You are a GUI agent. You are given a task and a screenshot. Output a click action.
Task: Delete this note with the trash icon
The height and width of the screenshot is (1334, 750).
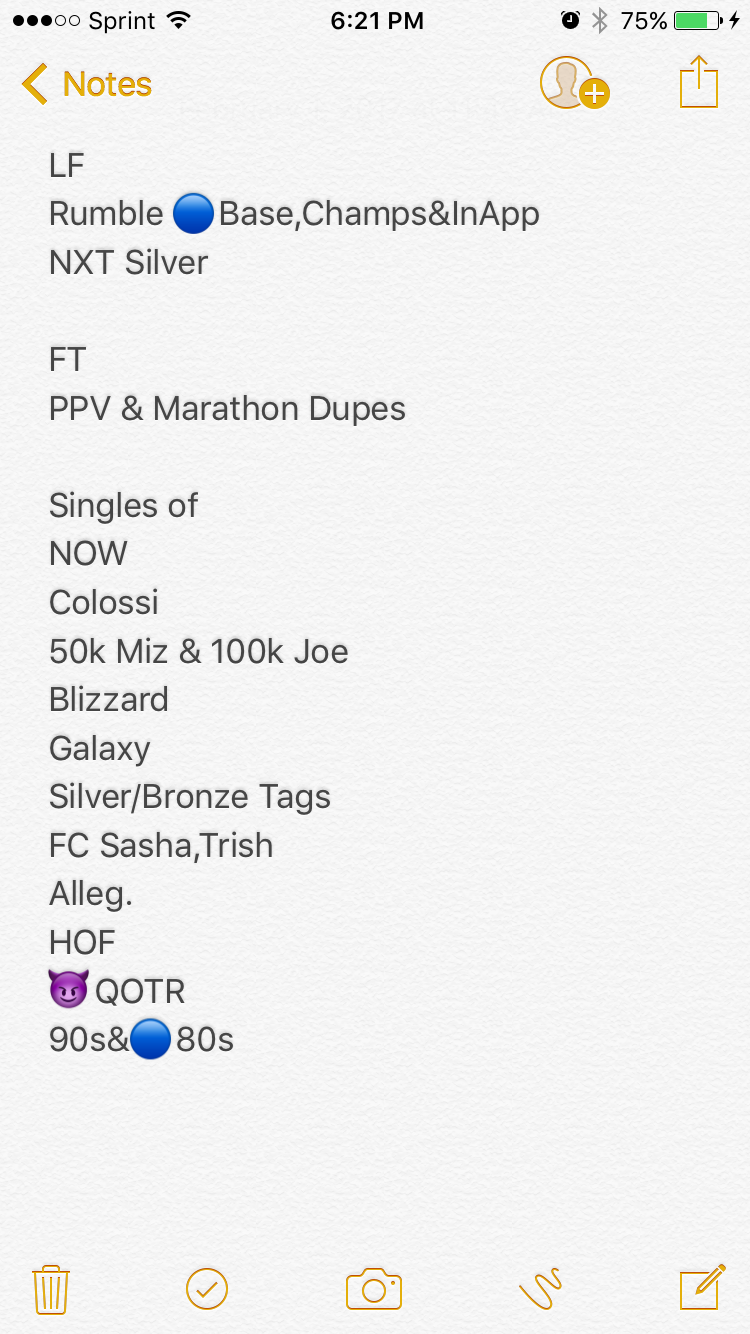click(50, 1289)
